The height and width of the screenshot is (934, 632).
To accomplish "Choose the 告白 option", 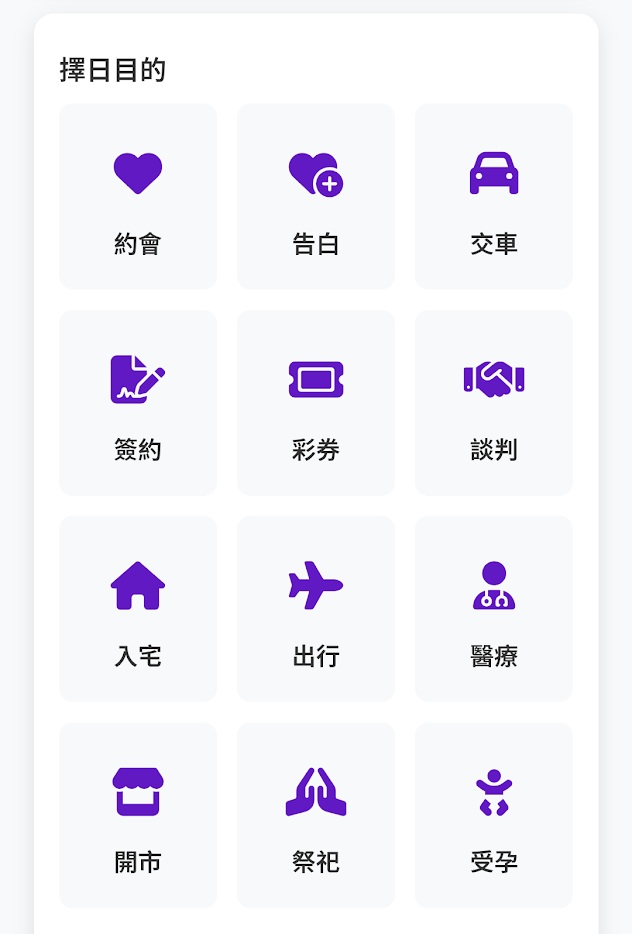I will (x=316, y=197).
